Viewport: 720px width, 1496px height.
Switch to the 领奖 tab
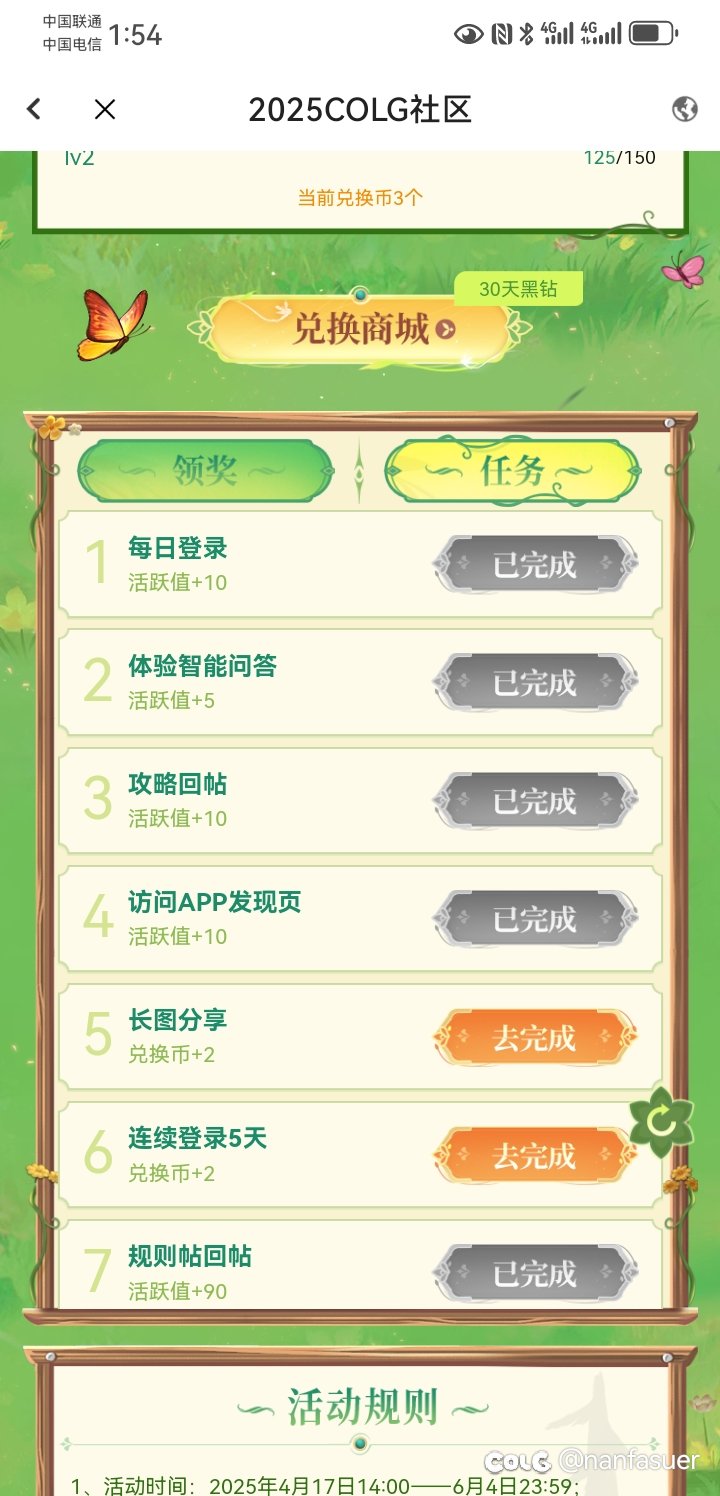pyautogui.click(x=205, y=470)
